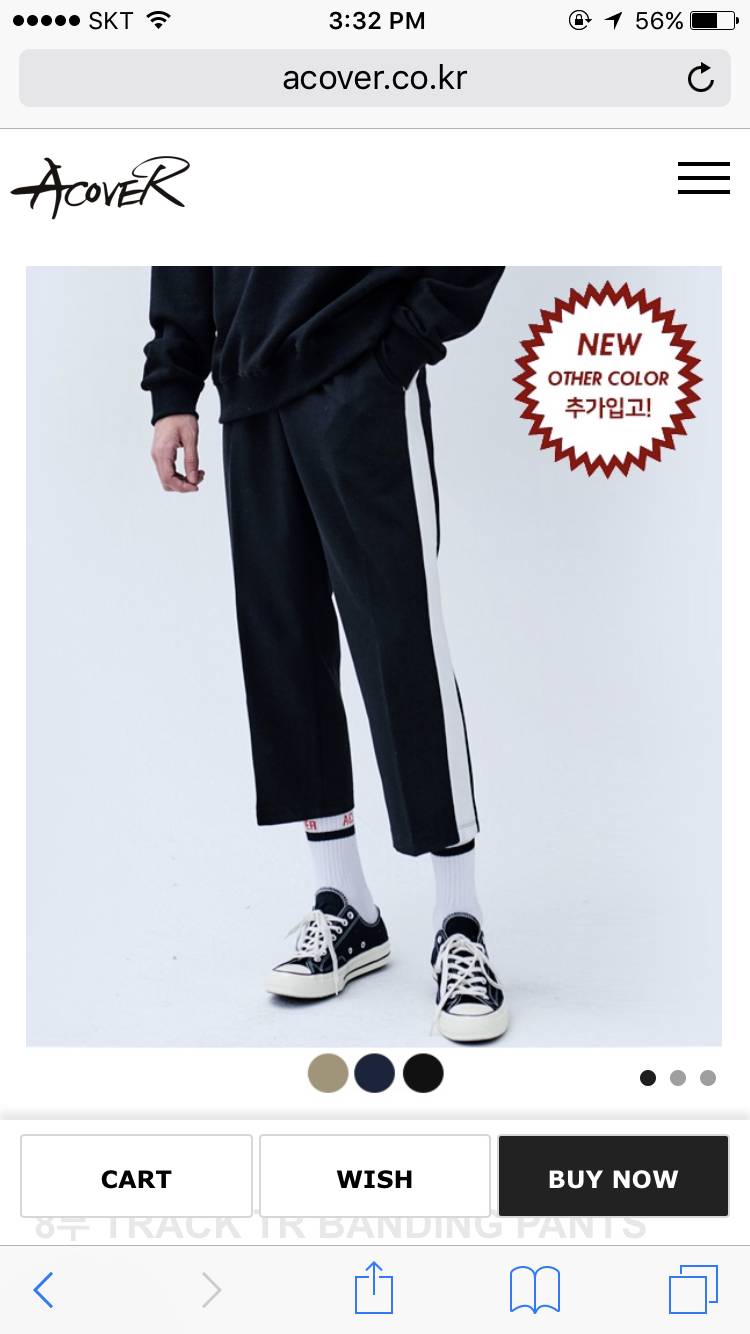Reload the page
The image size is (750, 1334).
pyautogui.click(x=700, y=78)
